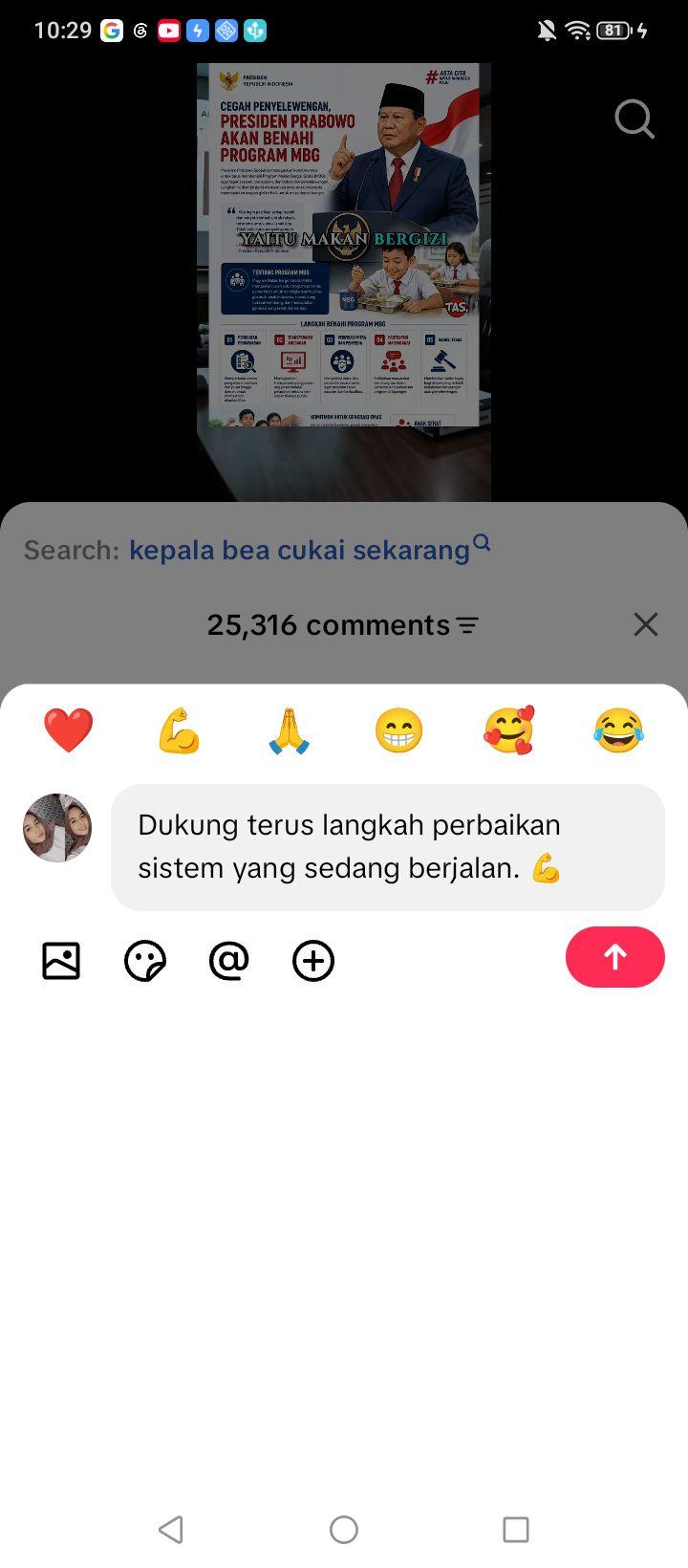Insert the folded hands emoji
The height and width of the screenshot is (1568, 688).
point(289,730)
